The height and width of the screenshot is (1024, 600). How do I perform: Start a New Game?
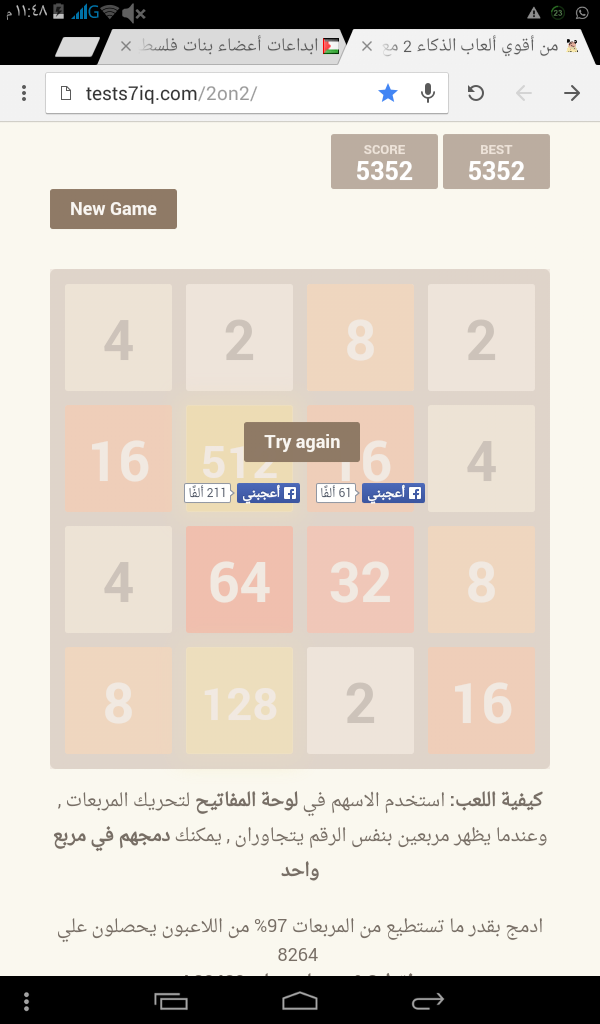pyautogui.click(x=113, y=209)
